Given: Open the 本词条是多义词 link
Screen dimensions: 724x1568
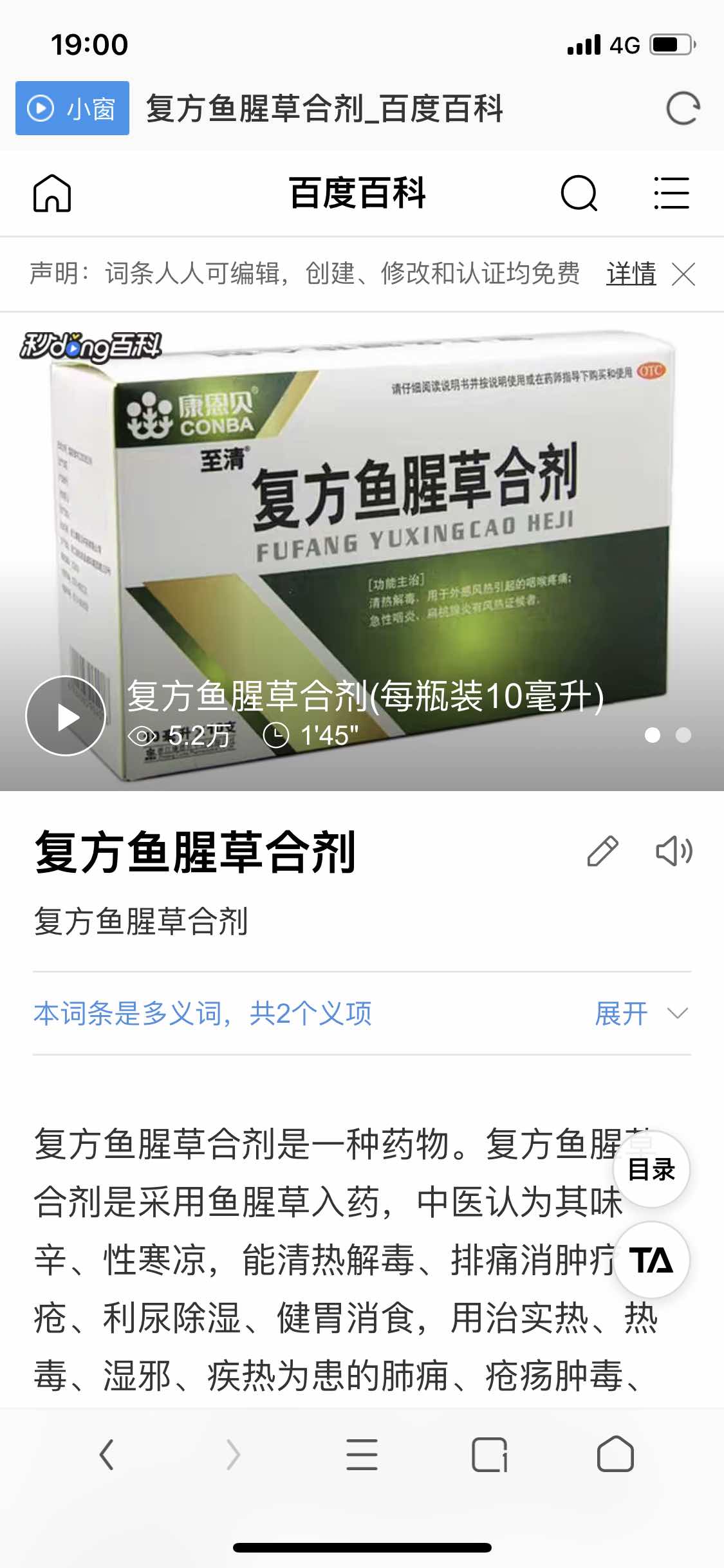Looking at the screenshot, I should (x=202, y=1014).
